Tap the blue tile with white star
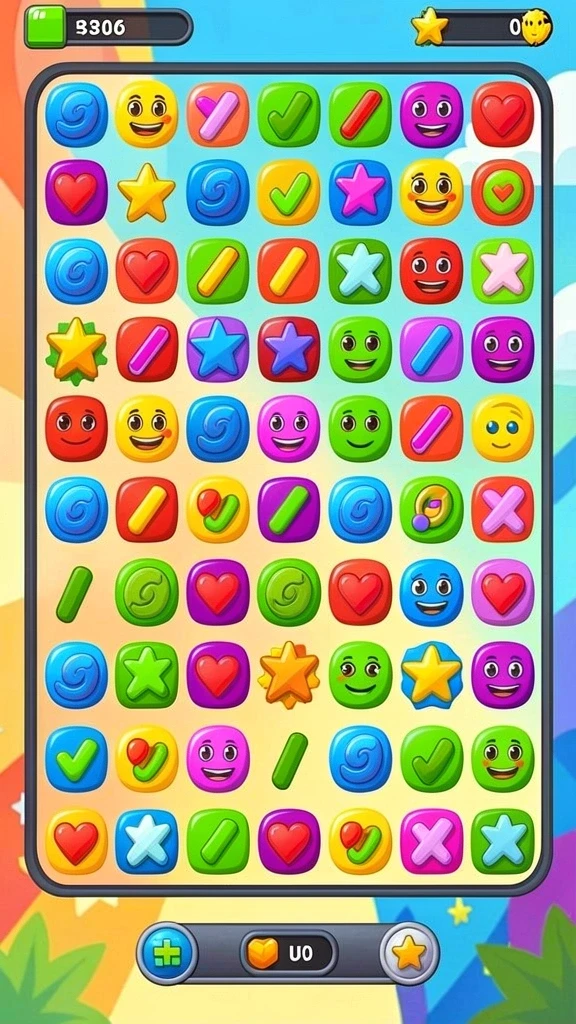 point(147,841)
